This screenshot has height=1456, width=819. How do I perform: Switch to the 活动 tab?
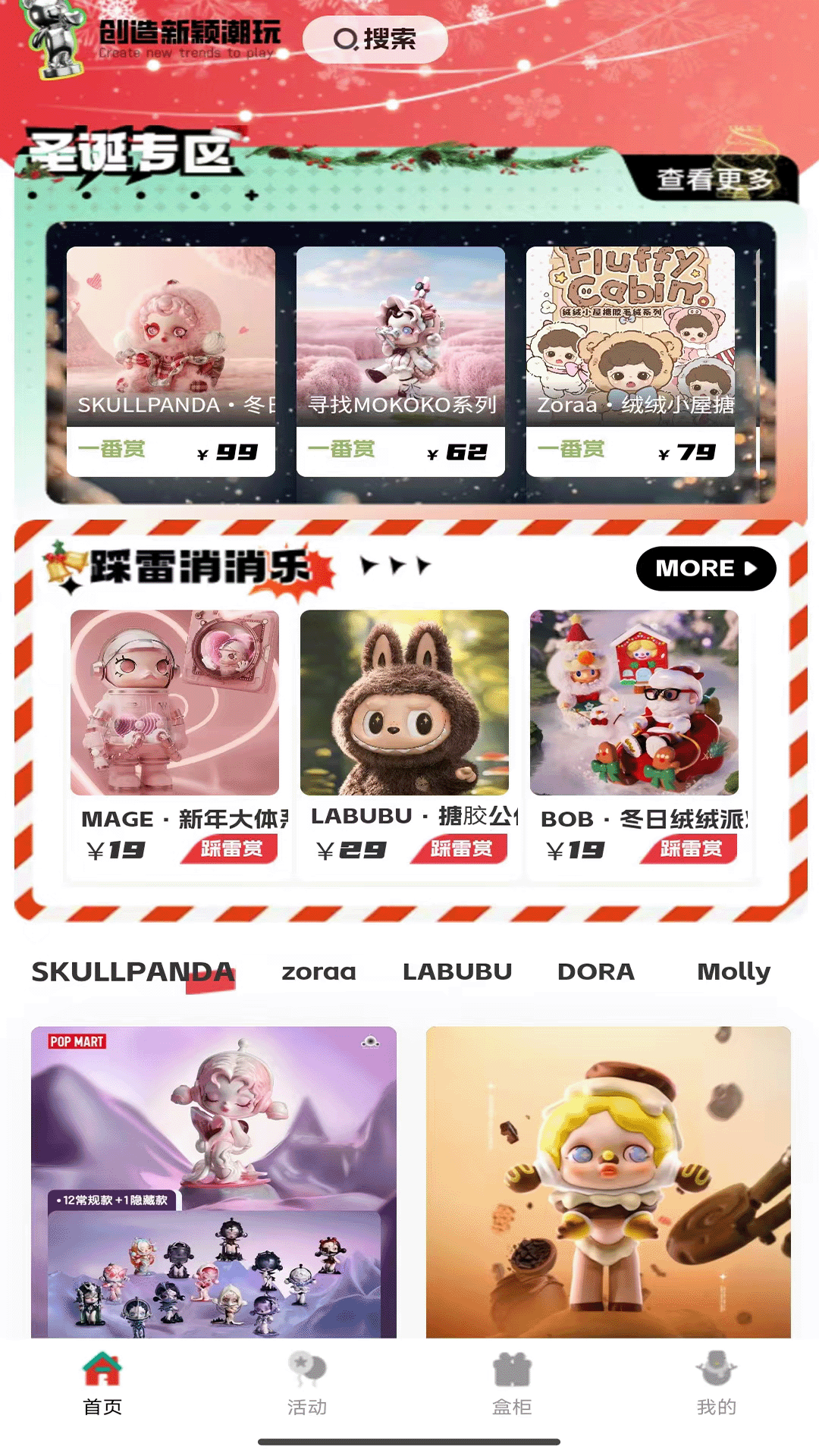pos(307,1384)
